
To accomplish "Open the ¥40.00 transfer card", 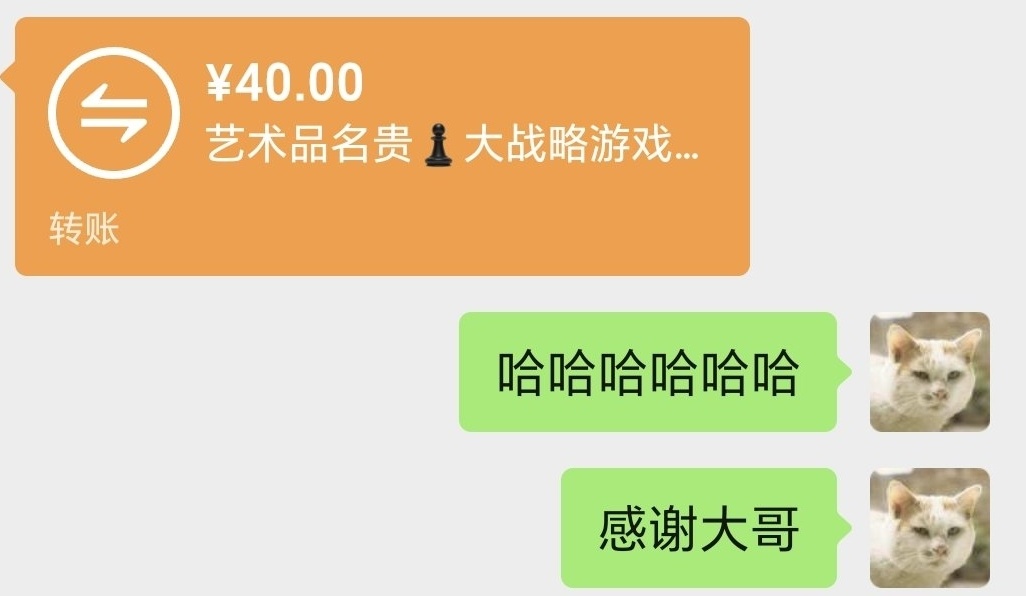I will [x=382, y=147].
